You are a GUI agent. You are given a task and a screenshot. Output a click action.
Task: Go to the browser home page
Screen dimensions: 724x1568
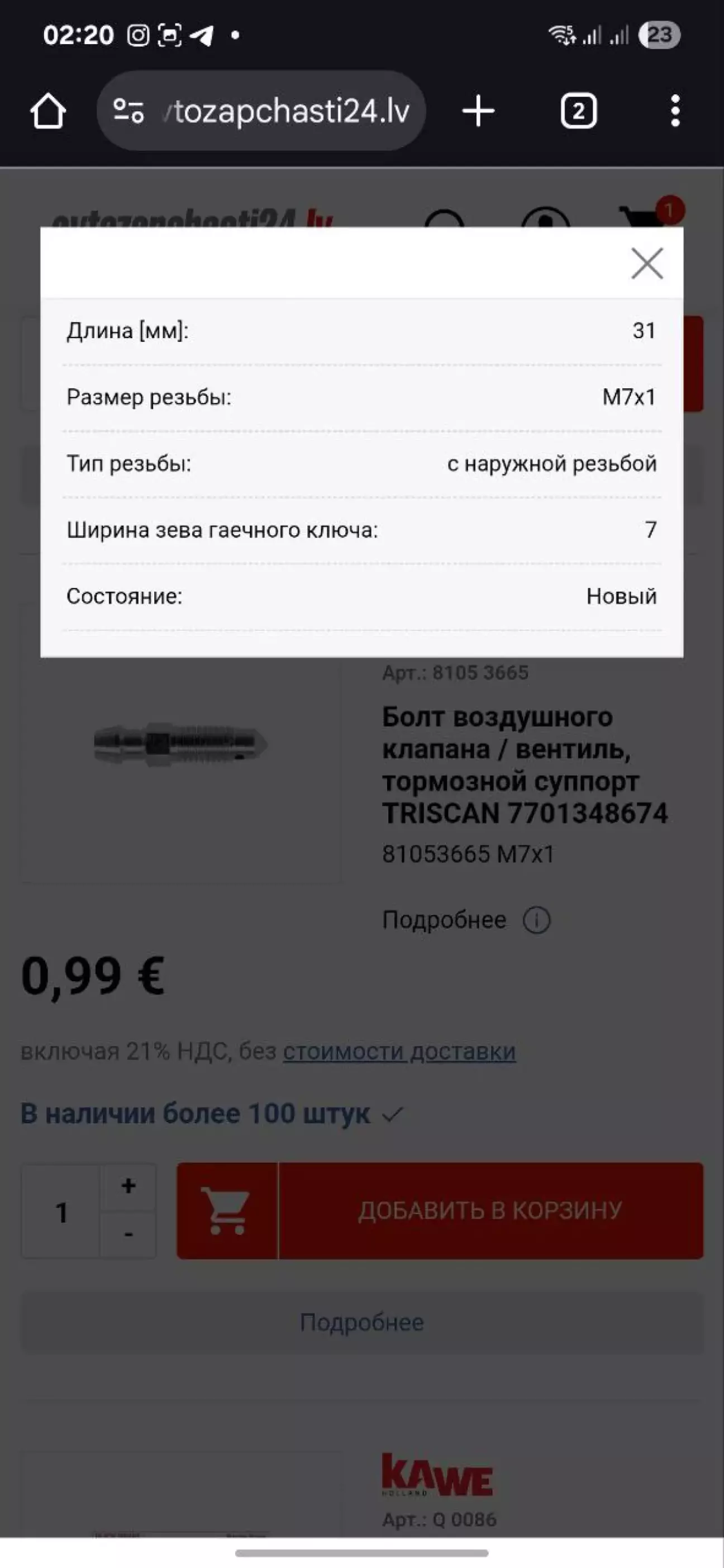[x=48, y=111]
